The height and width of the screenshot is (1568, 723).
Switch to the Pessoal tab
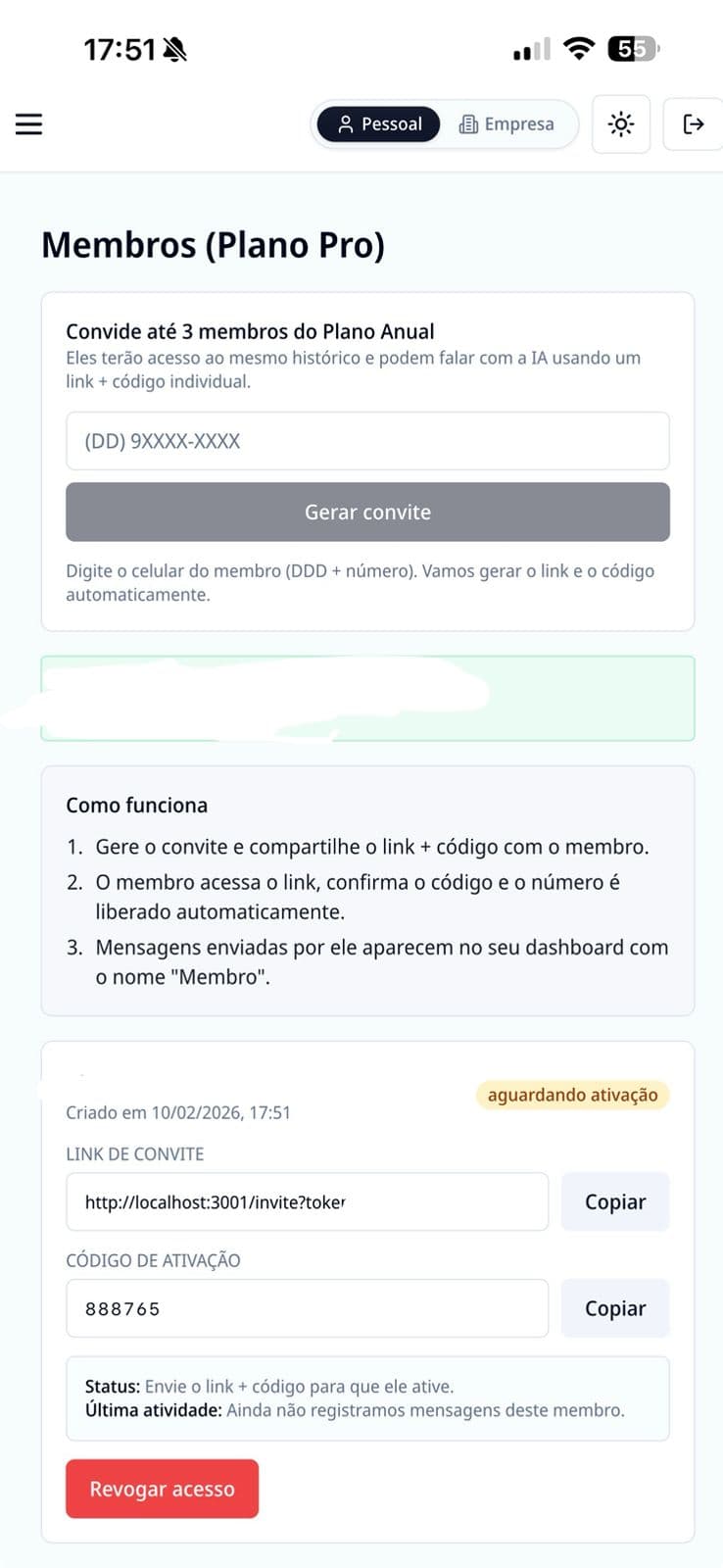coord(378,123)
